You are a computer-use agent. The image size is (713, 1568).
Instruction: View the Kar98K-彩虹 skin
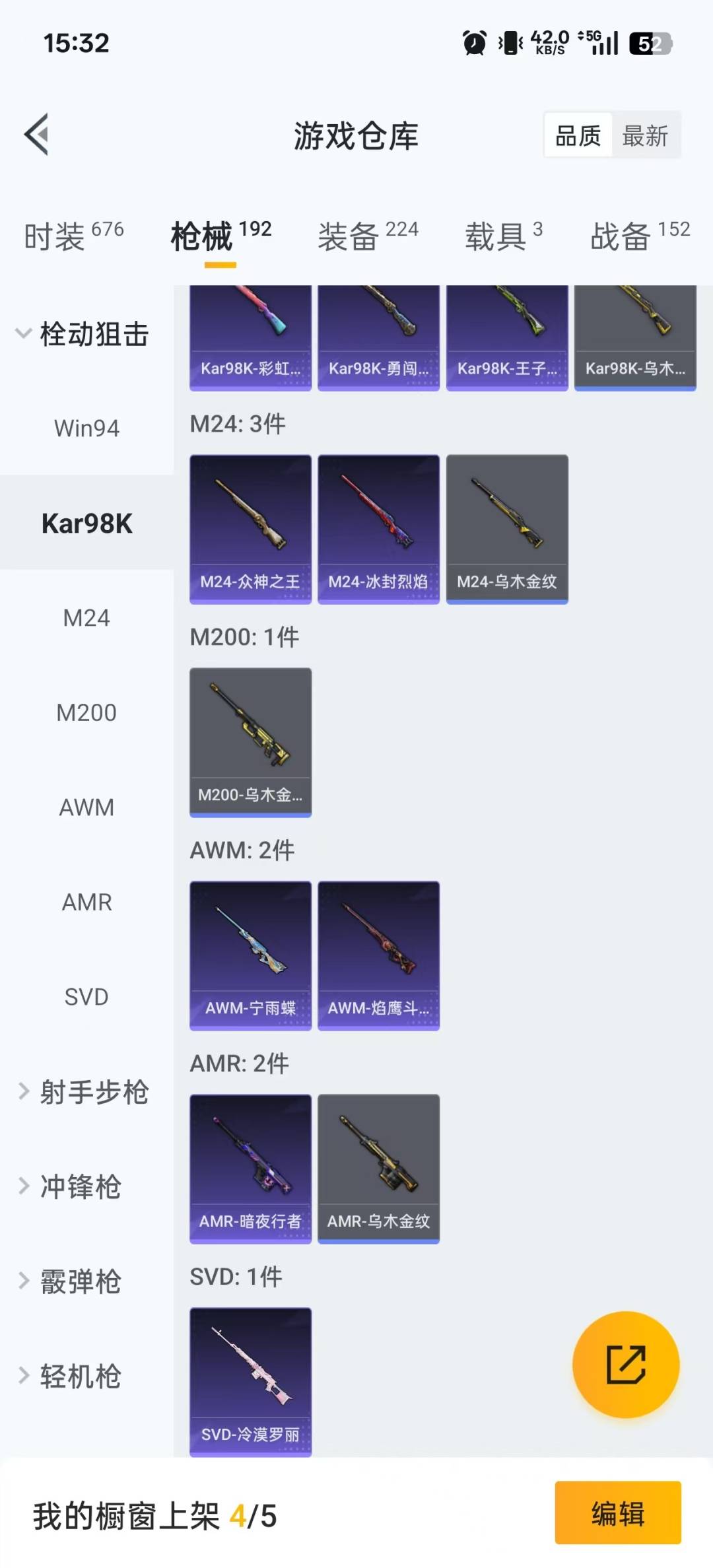250,333
